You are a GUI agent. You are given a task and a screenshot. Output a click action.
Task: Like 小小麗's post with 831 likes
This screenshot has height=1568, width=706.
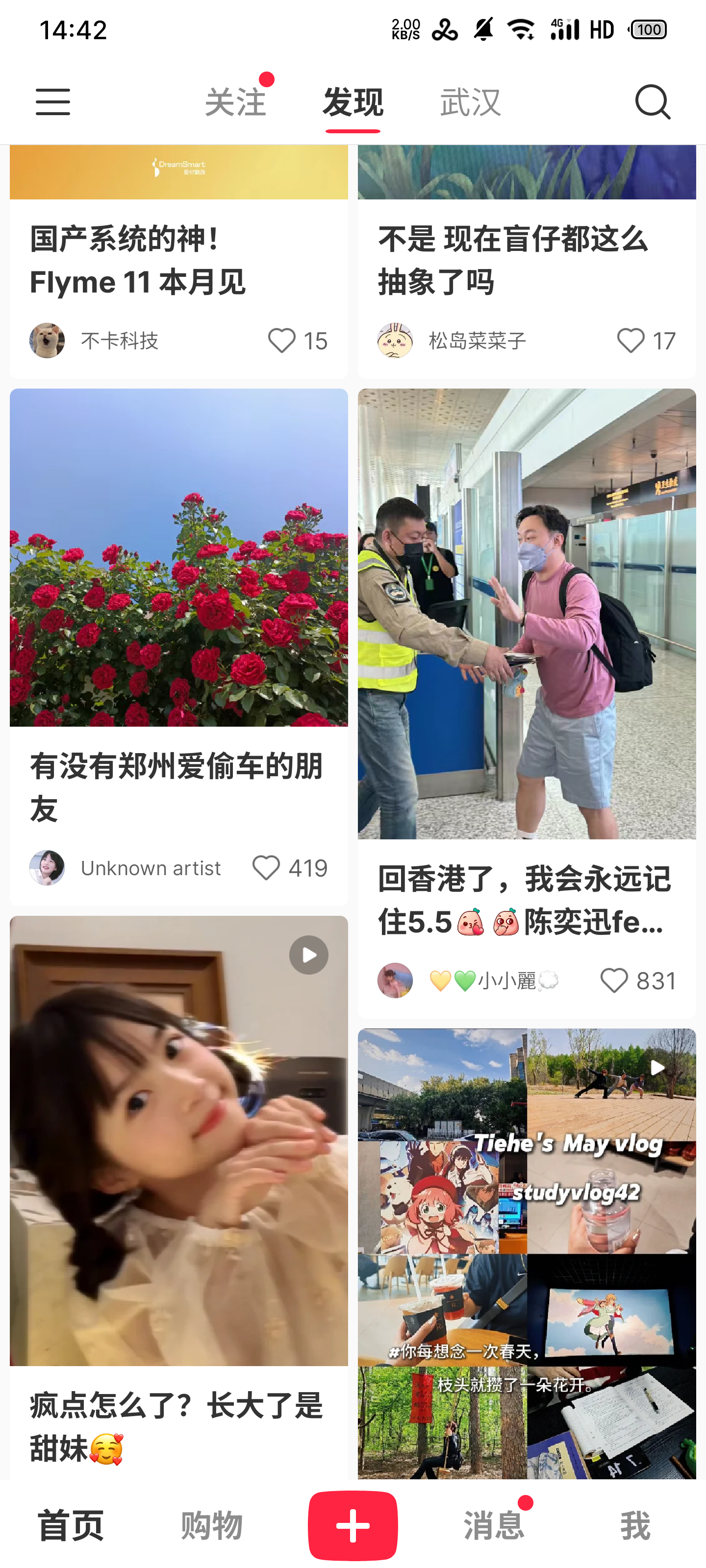click(614, 980)
